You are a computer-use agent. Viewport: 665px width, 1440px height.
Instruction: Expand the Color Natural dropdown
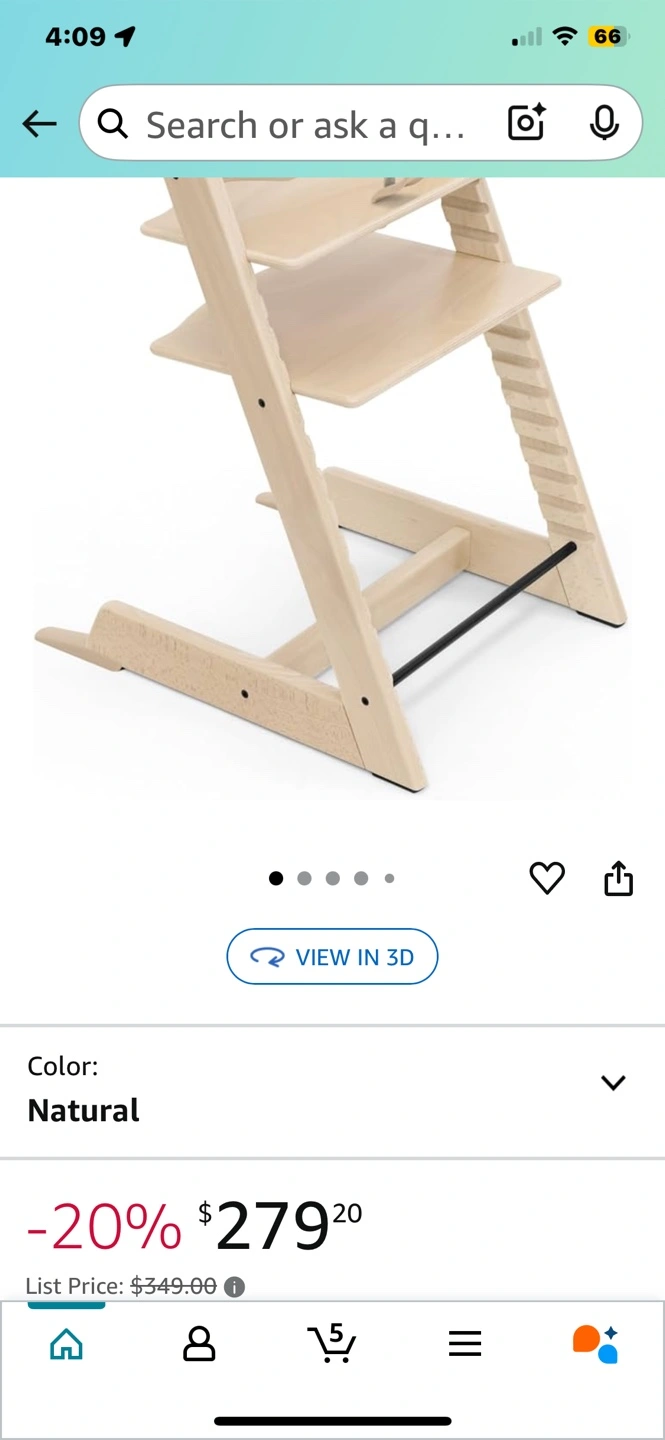[x=612, y=1083]
